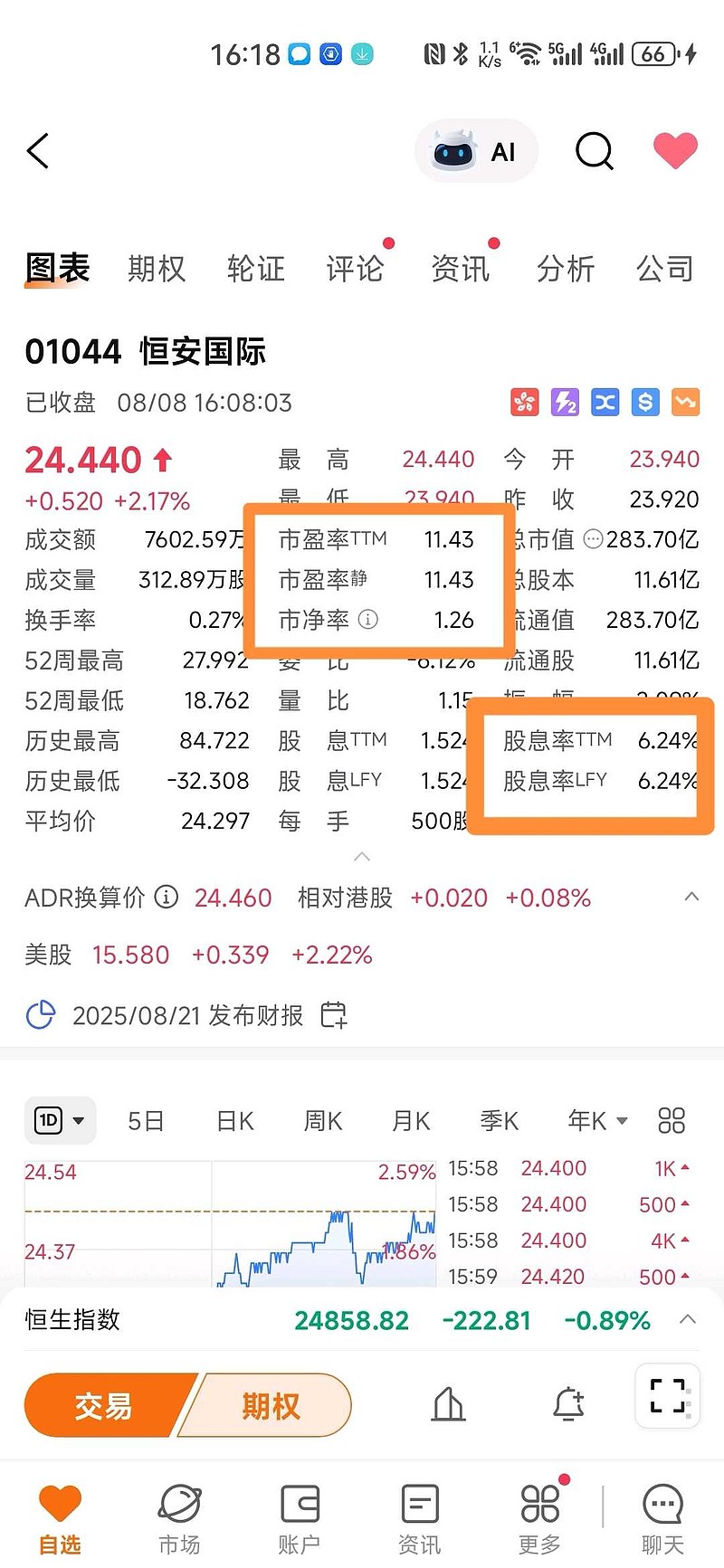Open the 评论 tab

tap(356, 269)
